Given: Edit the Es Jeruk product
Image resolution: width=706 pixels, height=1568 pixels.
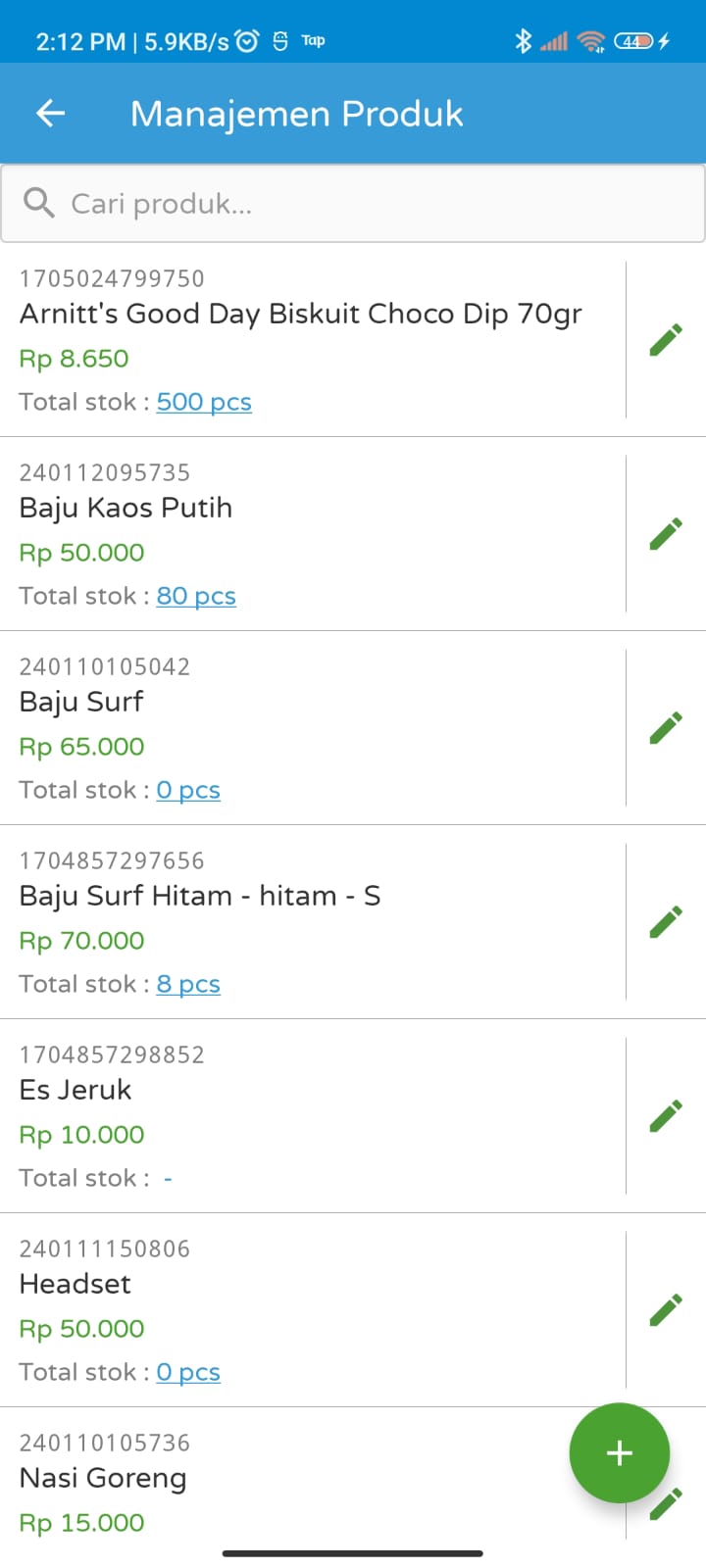Looking at the screenshot, I should tap(666, 1116).
